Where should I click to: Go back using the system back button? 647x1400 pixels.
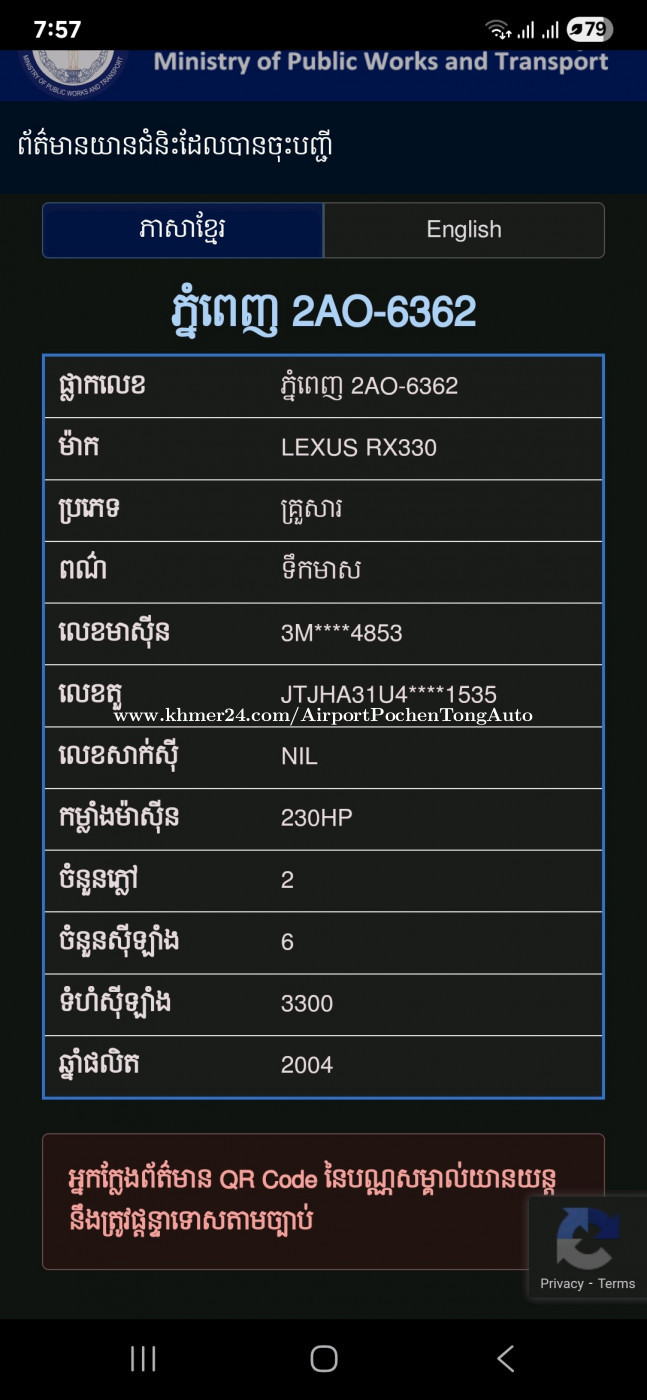pyautogui.click(x=505, y=1358)
